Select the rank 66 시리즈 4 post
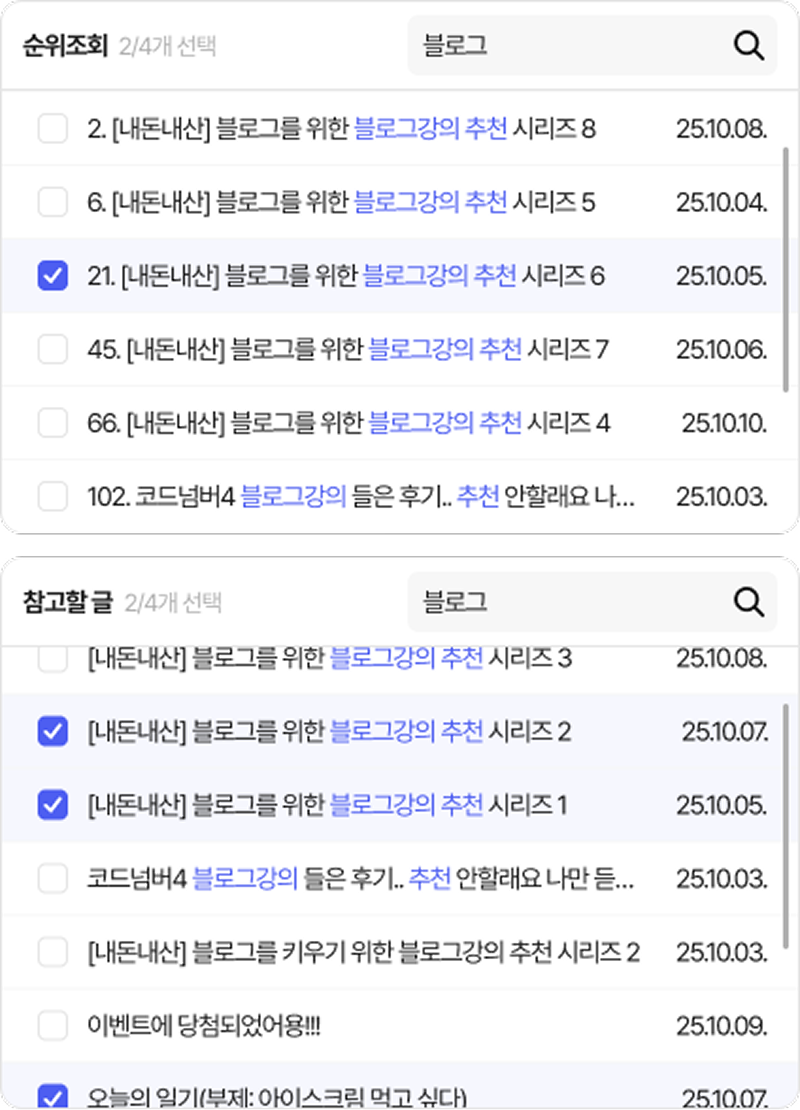Viewport: 800px width, 1110px height. pos(52,423)
